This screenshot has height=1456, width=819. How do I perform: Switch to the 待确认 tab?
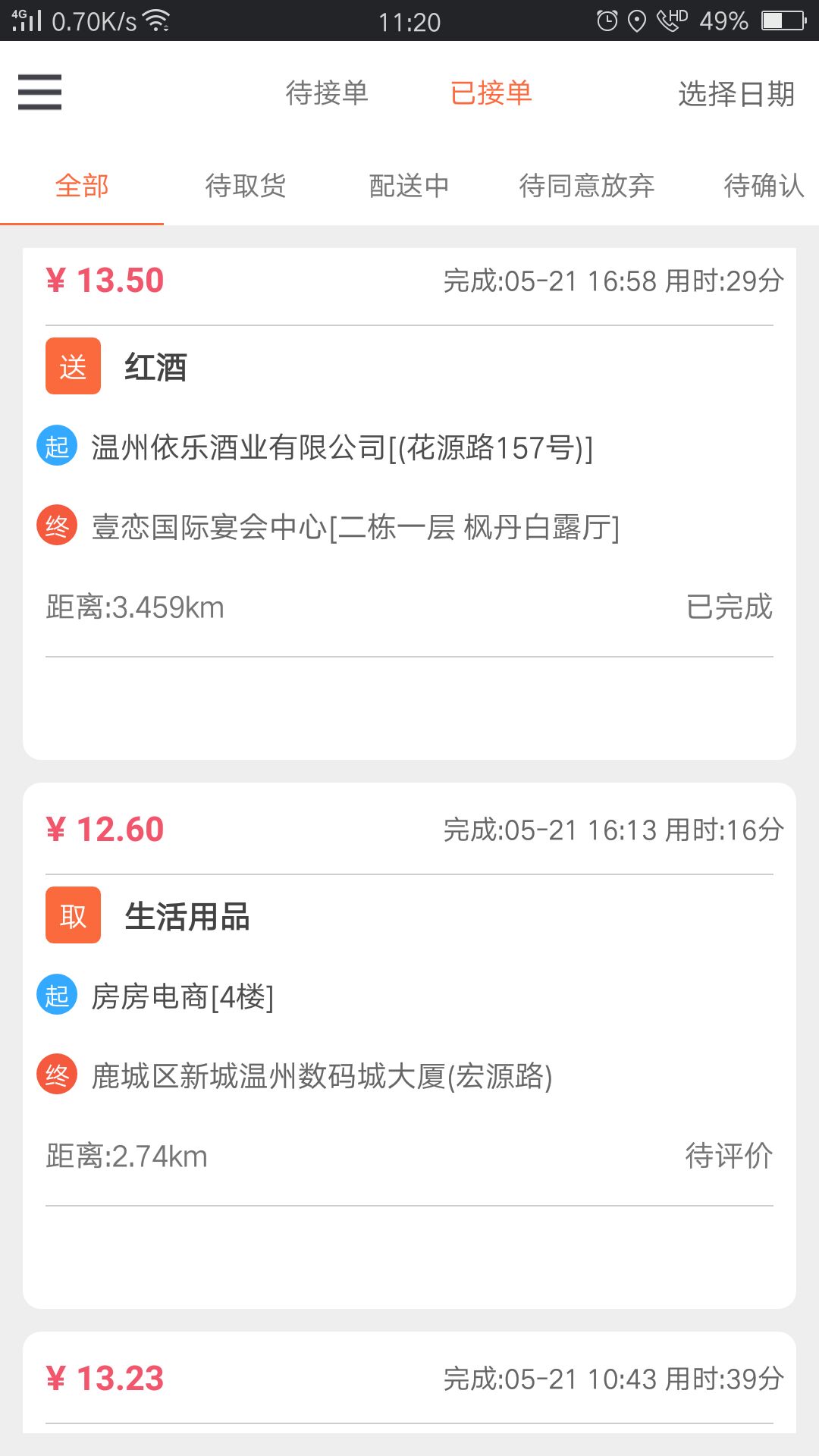pos(762,186)
